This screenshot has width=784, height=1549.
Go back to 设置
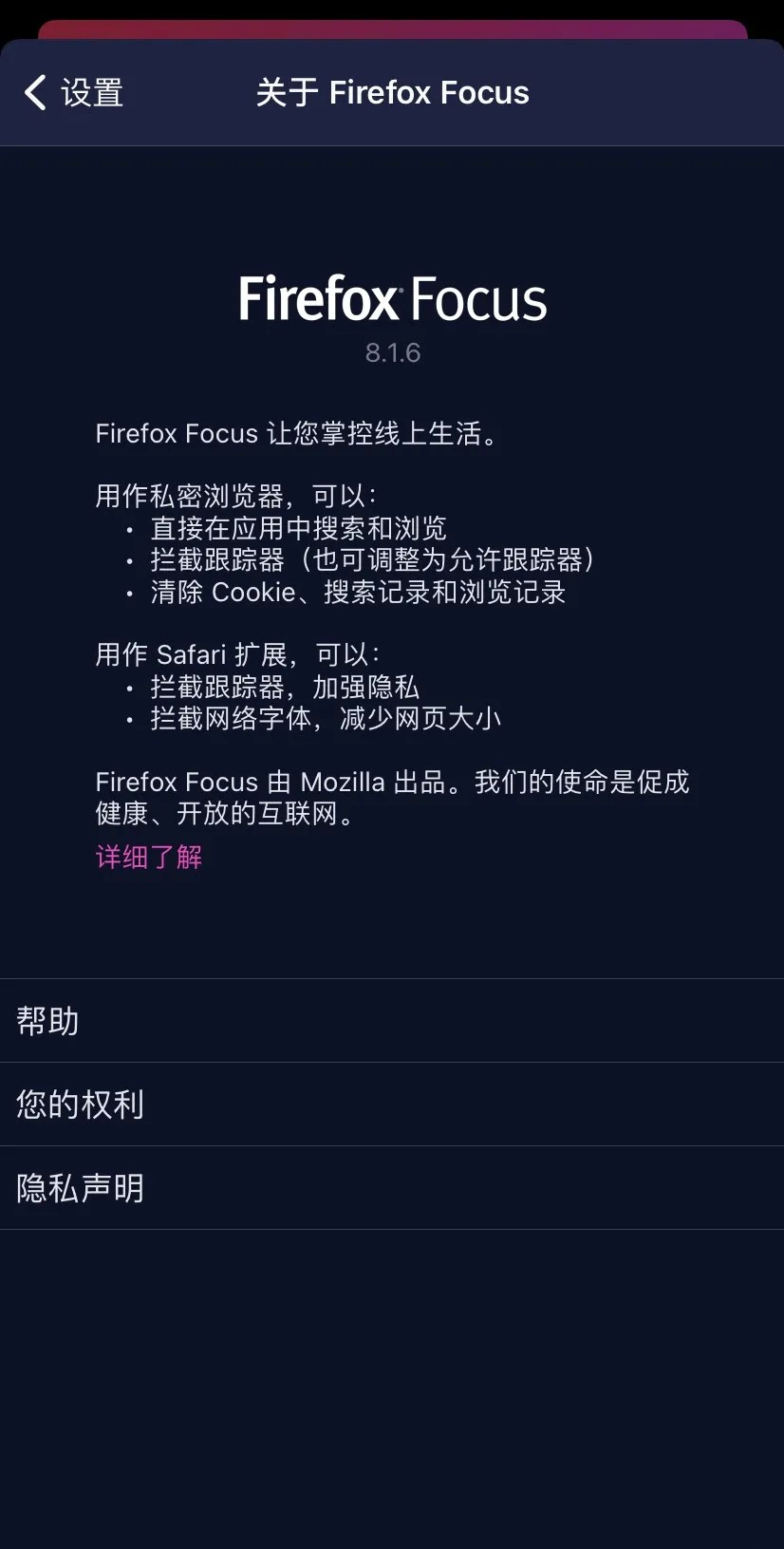click(x=73, y=93)
